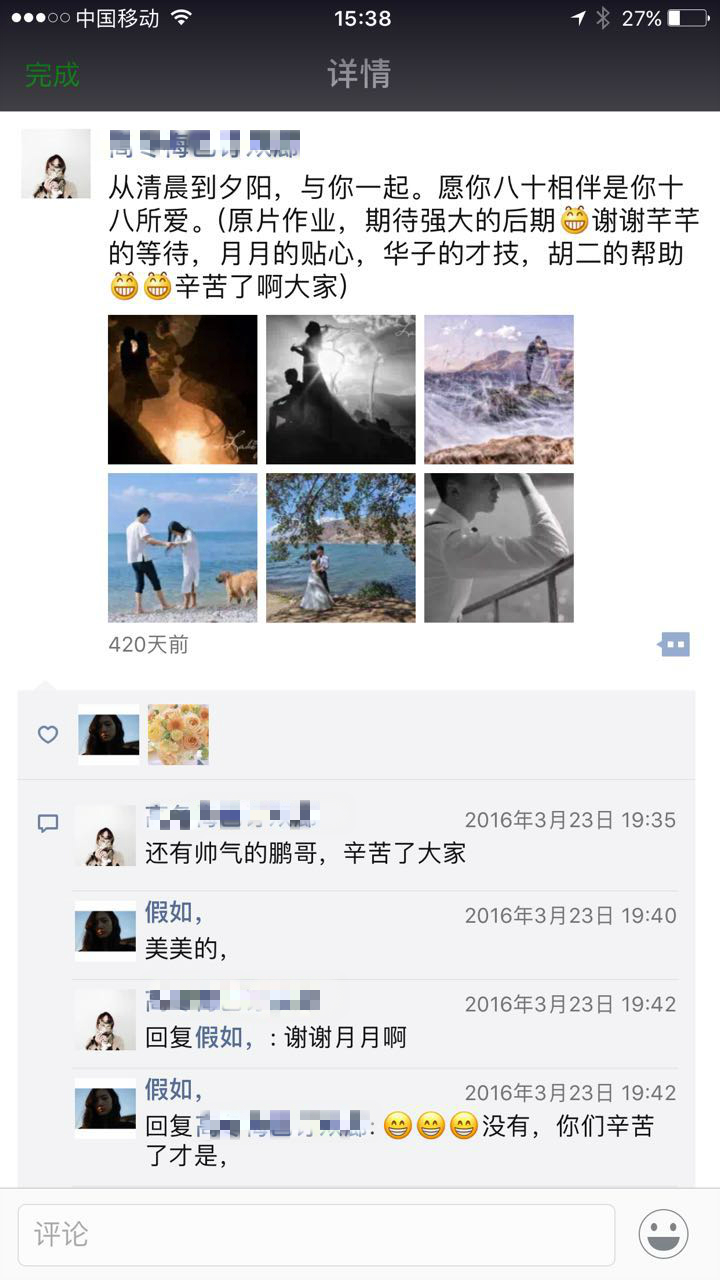Open the emoji picker beside comment box
Image resolution: width=720 pixels, height=1280 pixels.
pyautogui.click(x=664, y=1234)
